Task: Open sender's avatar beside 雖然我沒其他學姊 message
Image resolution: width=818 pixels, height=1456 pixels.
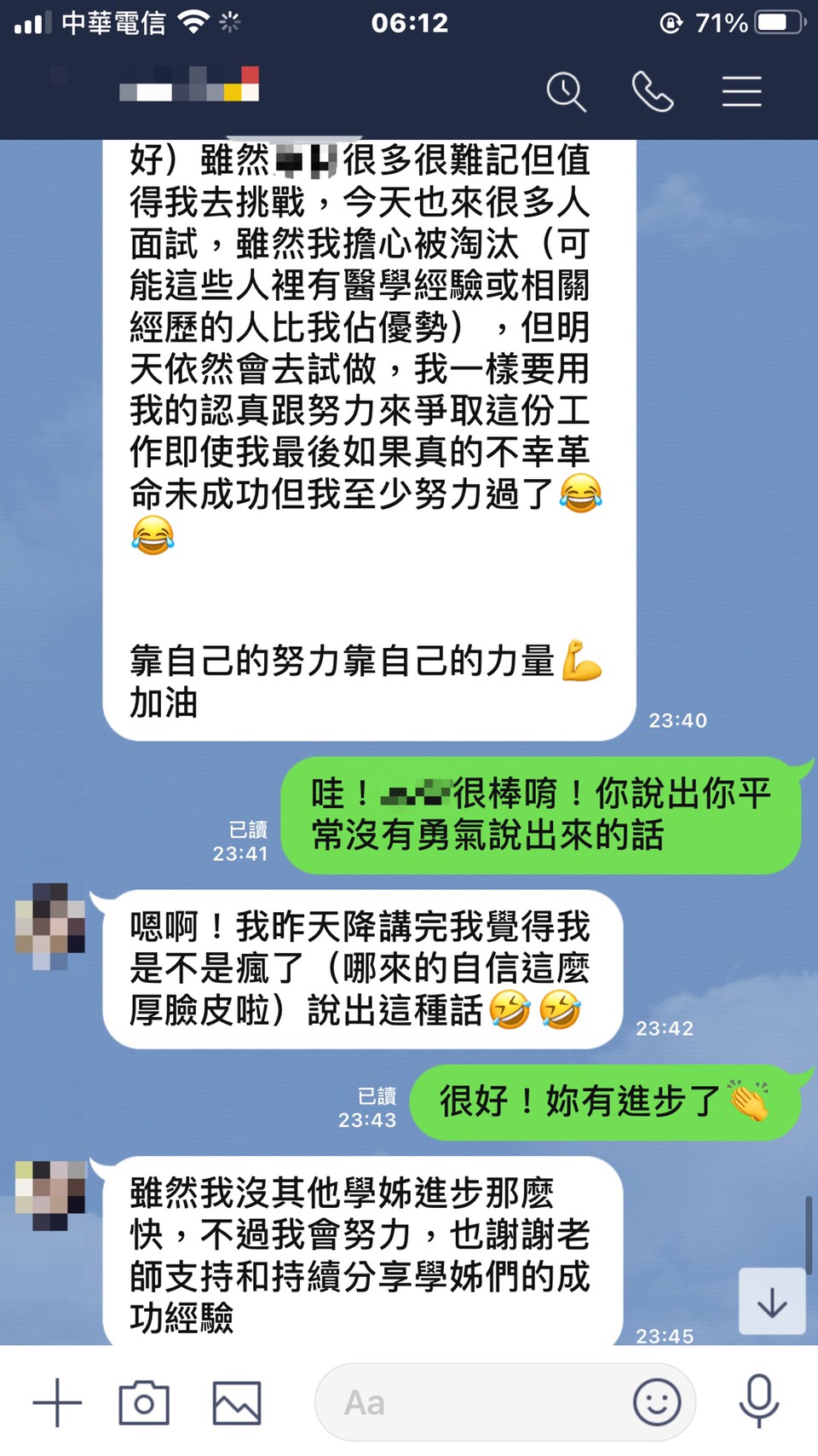Action: [50, 1195]
